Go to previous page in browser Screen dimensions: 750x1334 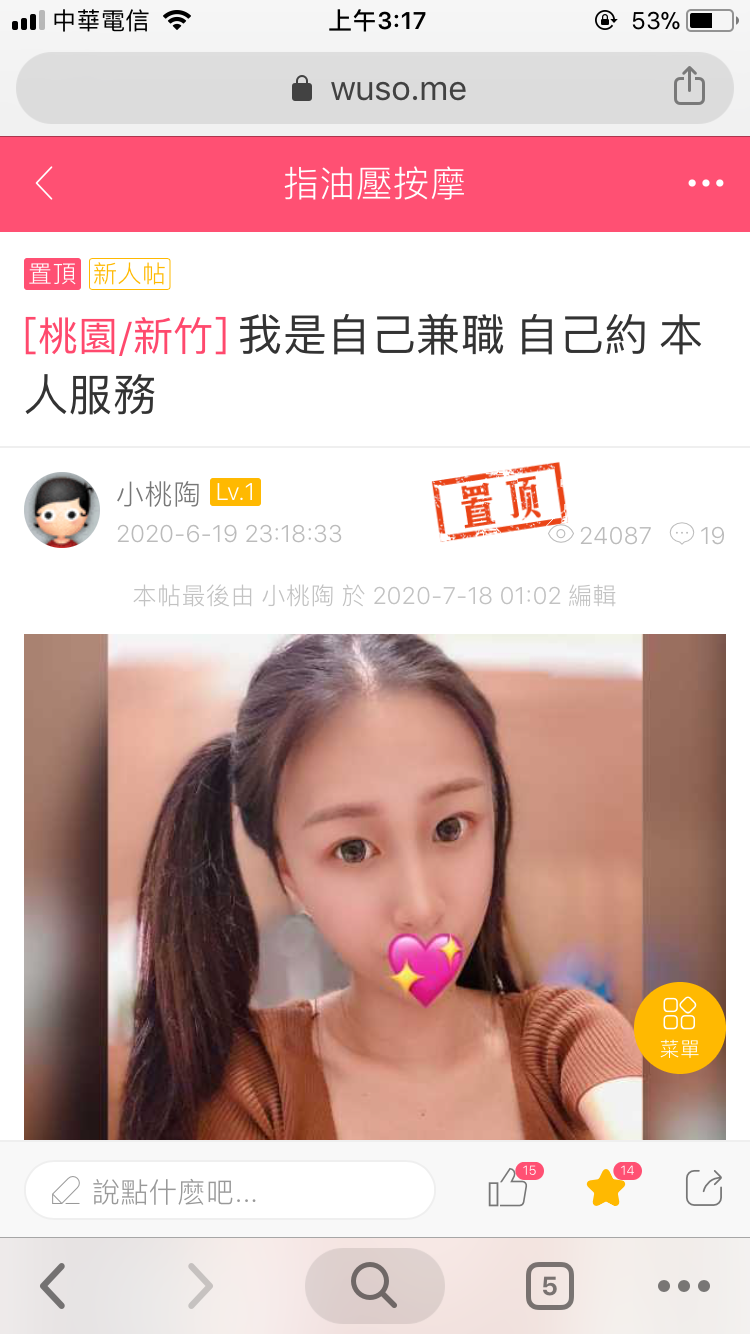coord(52,1285)
